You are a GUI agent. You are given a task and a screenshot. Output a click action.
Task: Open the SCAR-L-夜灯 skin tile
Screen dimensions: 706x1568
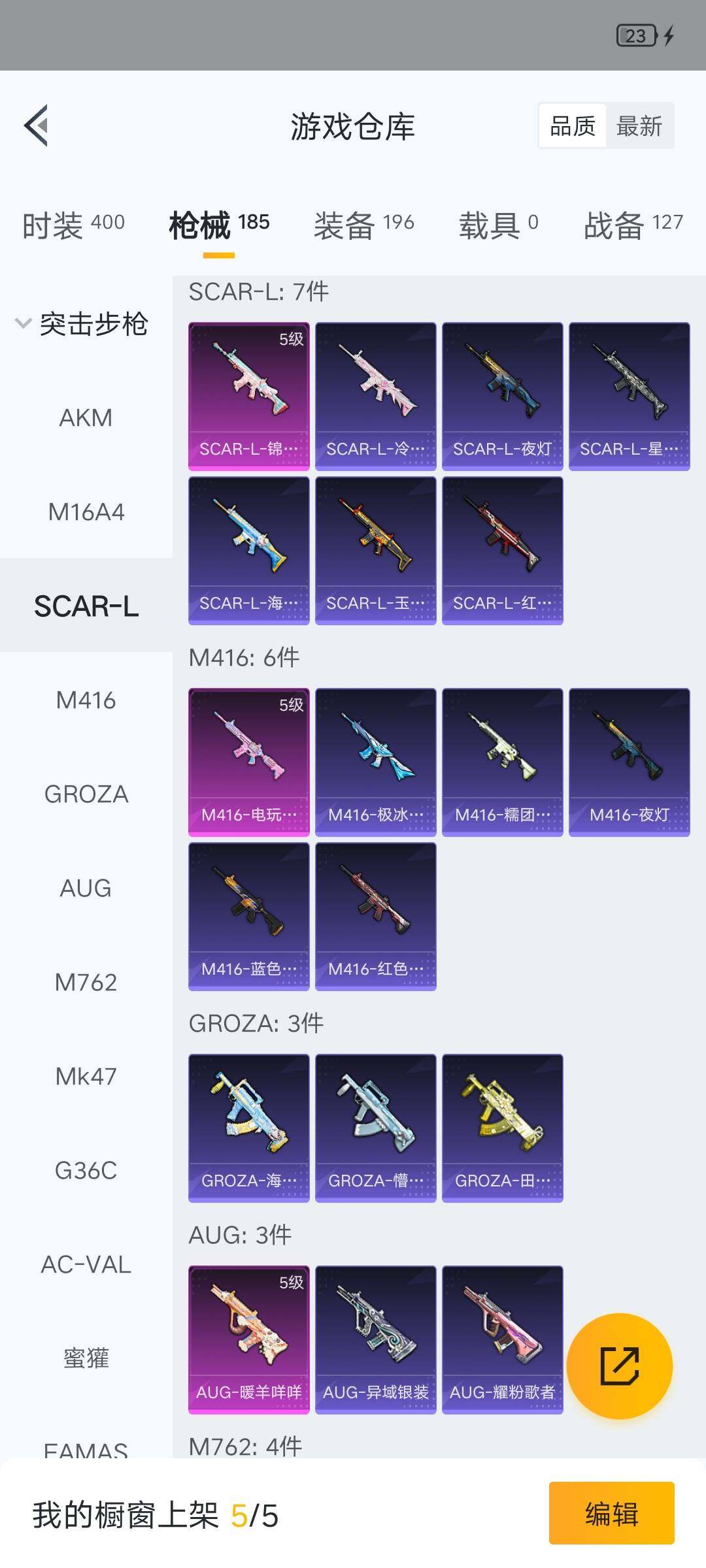point(502,396)
